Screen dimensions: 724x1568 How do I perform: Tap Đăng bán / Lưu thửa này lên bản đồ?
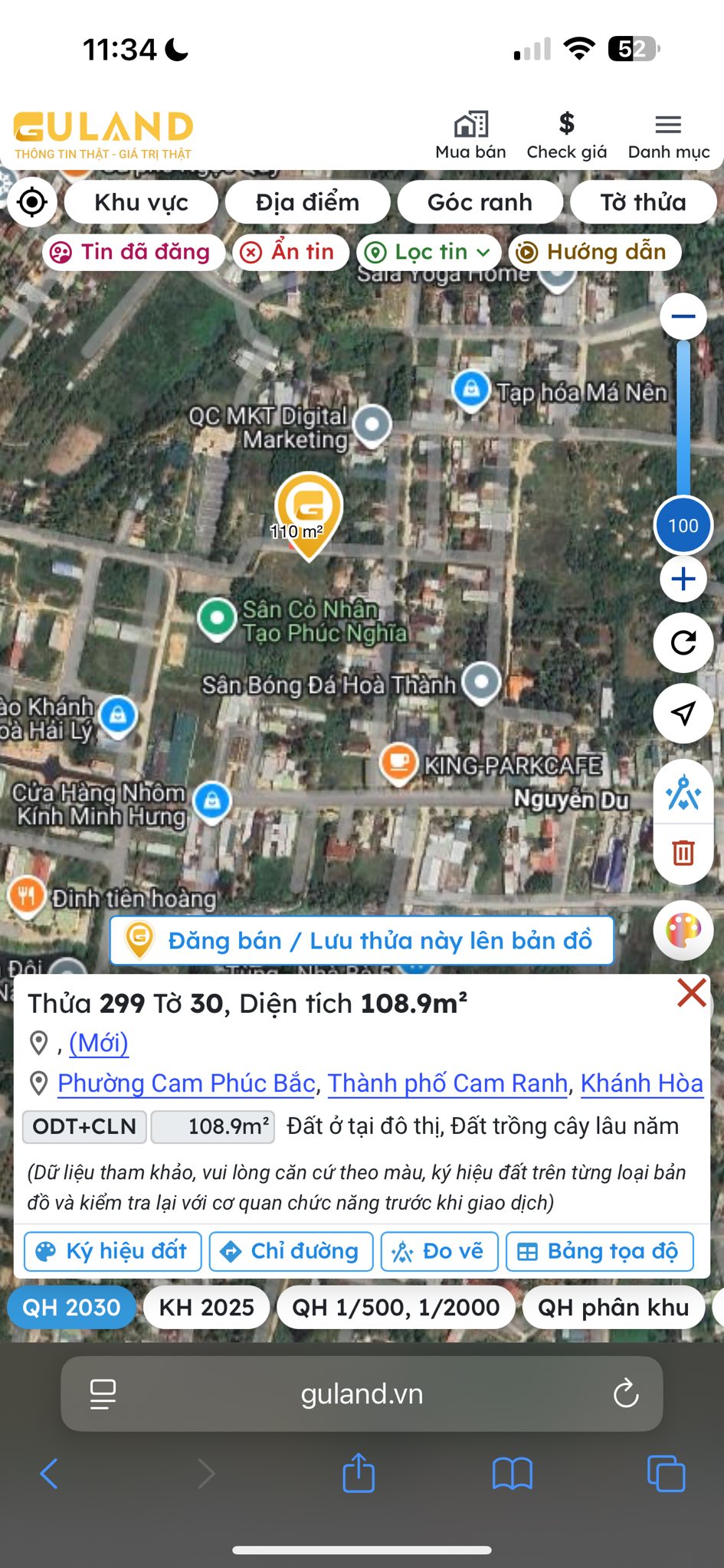click(x=362, y=940)
